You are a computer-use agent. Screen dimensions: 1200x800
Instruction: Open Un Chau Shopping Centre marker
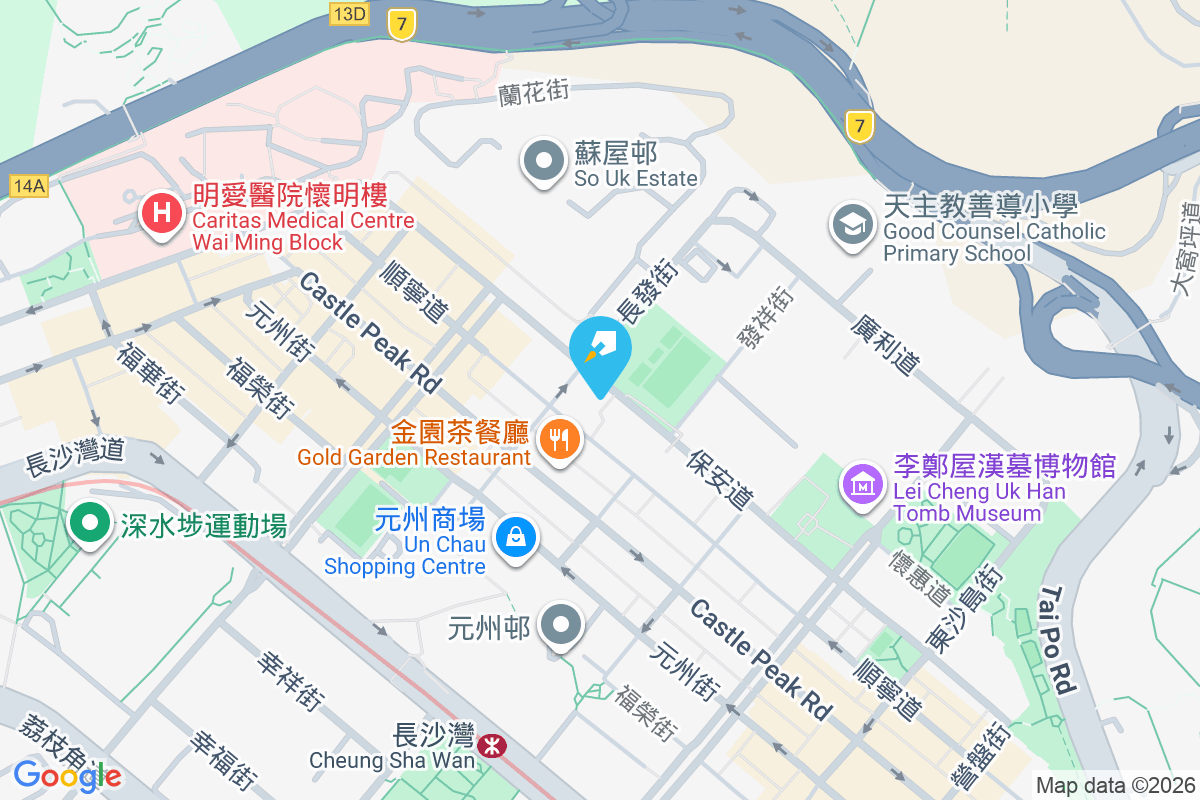517,538
